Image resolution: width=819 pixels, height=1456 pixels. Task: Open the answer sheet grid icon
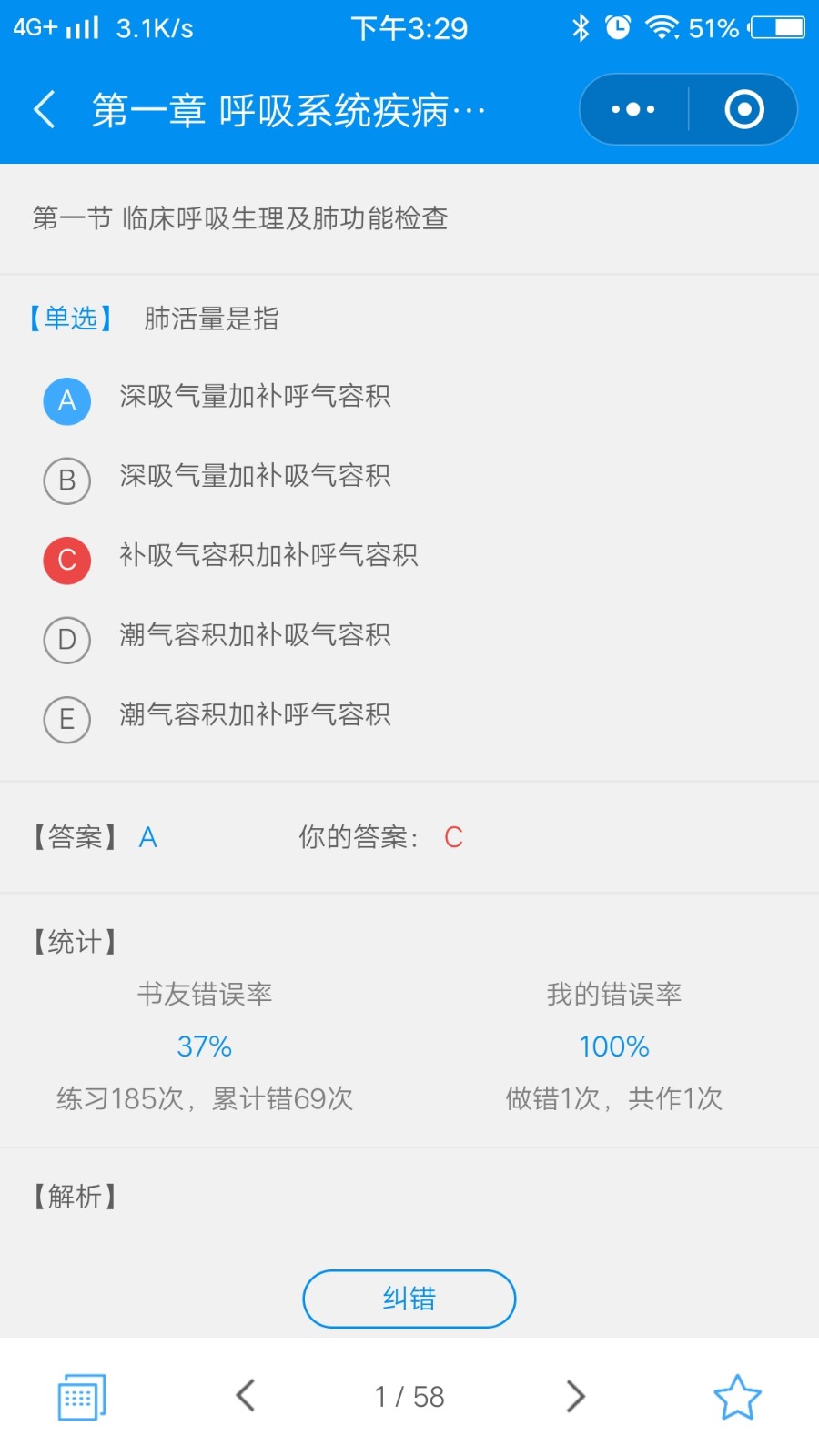pyautogui.click(x=82, y=1396)
